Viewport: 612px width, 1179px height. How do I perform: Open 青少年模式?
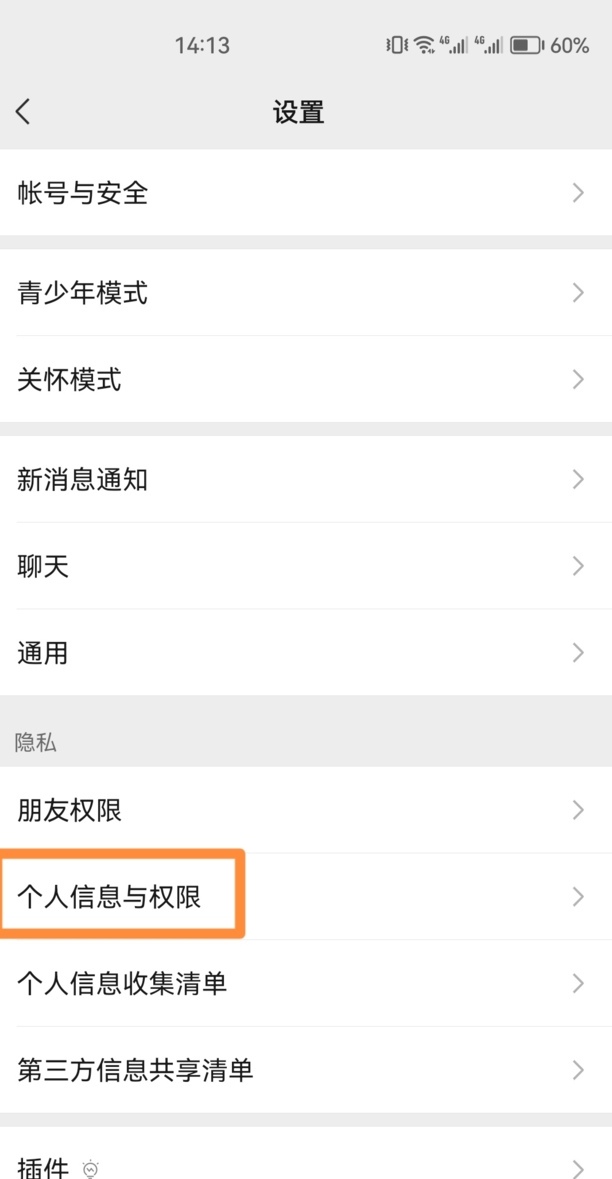(306, 292)
